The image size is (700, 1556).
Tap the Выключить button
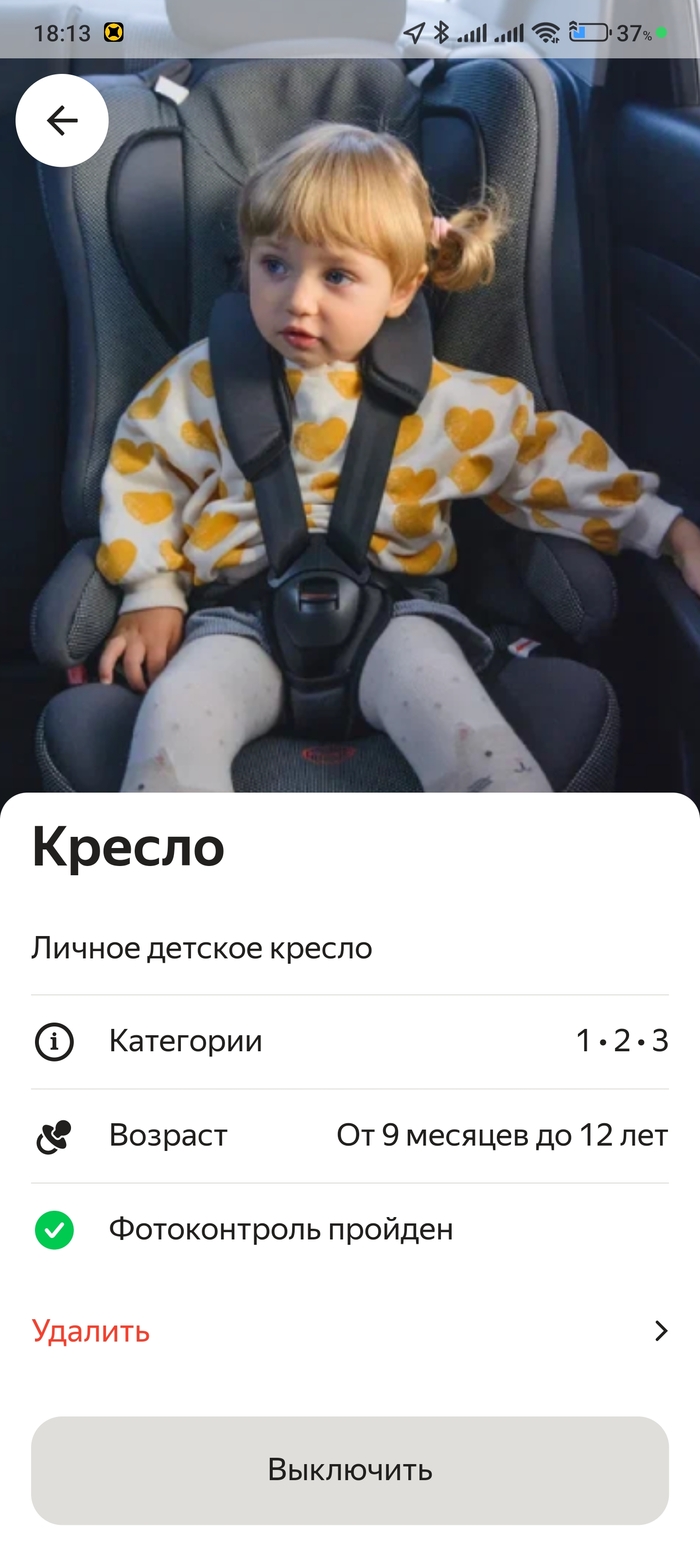[349, 1469]
